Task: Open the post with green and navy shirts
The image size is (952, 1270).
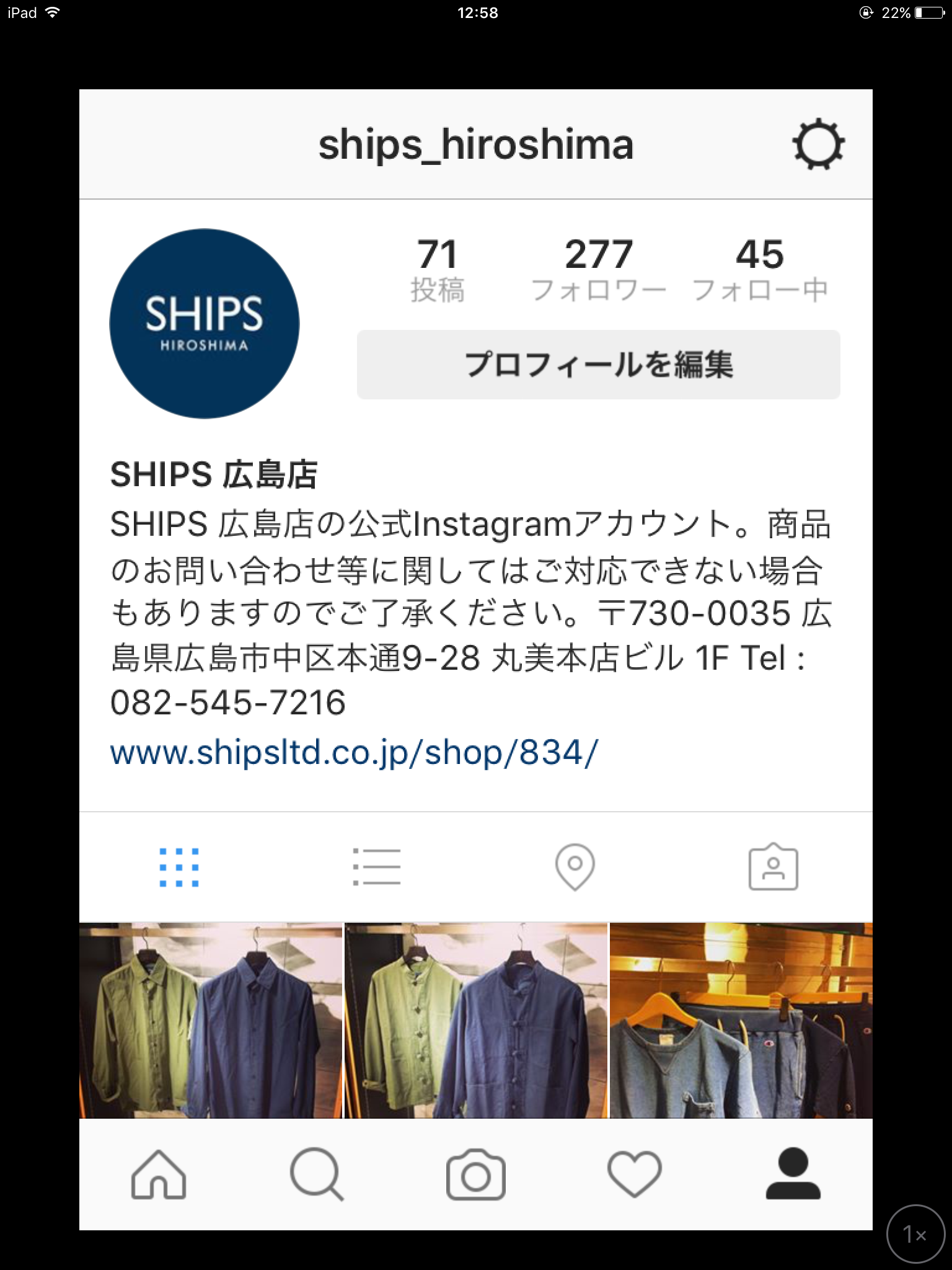Action: (211, 1020)
